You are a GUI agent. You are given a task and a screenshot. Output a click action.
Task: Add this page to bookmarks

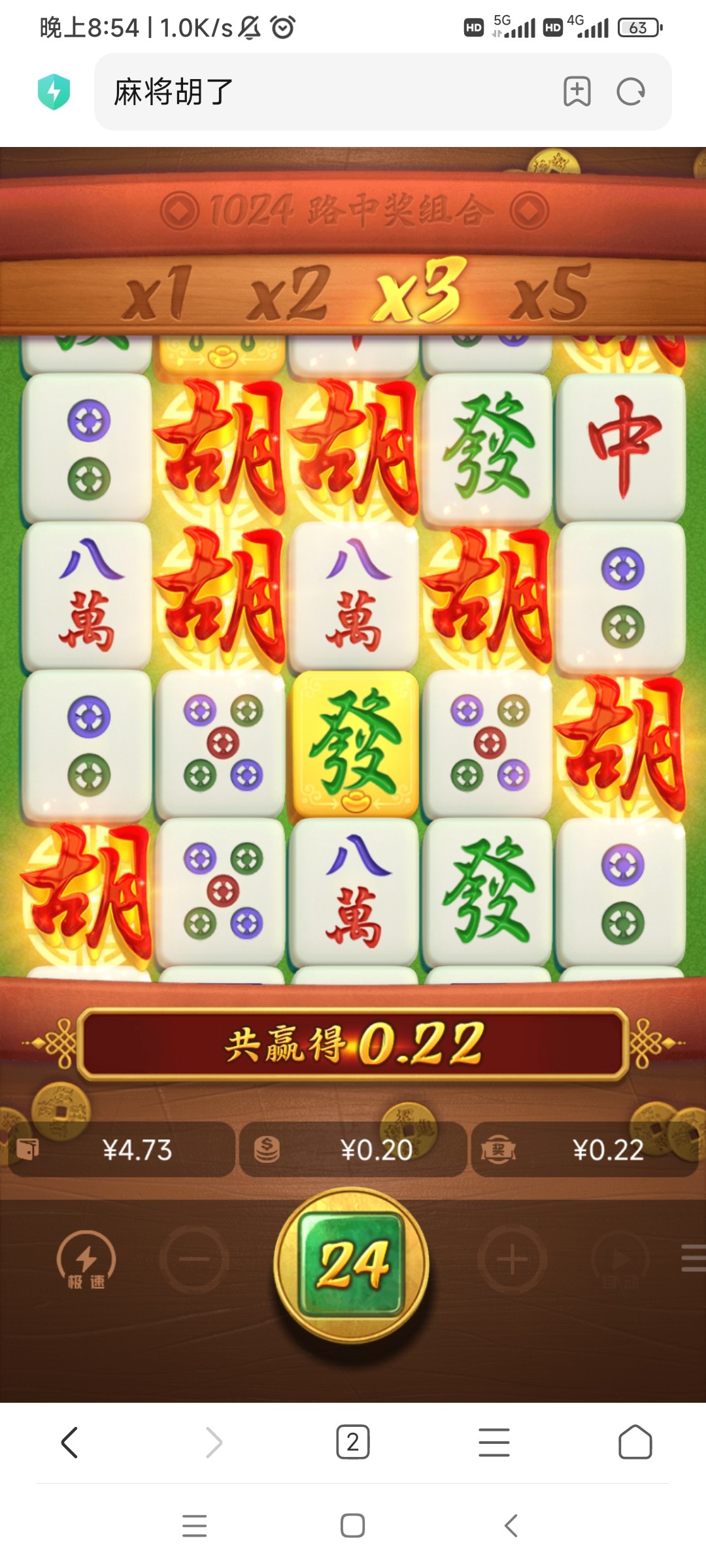[577, 91]
